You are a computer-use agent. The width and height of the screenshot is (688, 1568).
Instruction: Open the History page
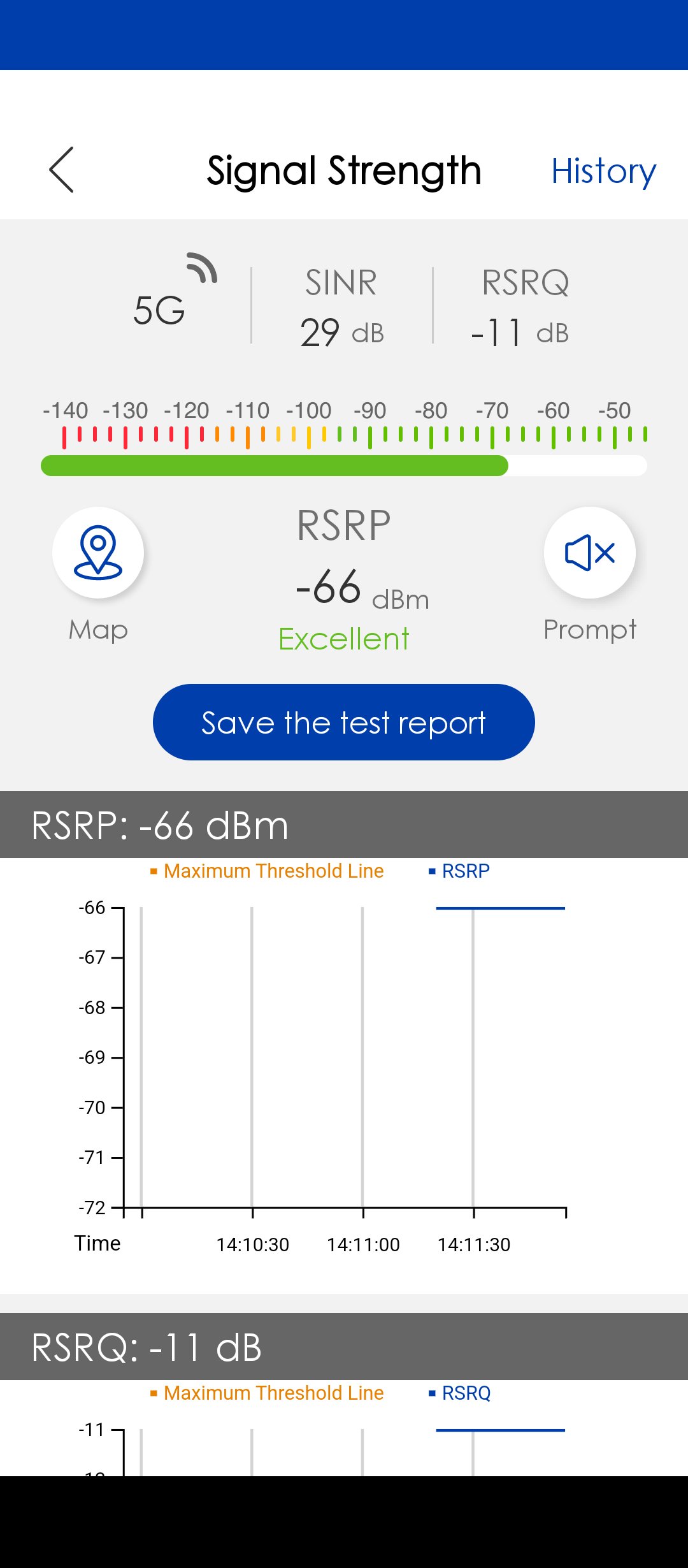[x=603, y=171]
